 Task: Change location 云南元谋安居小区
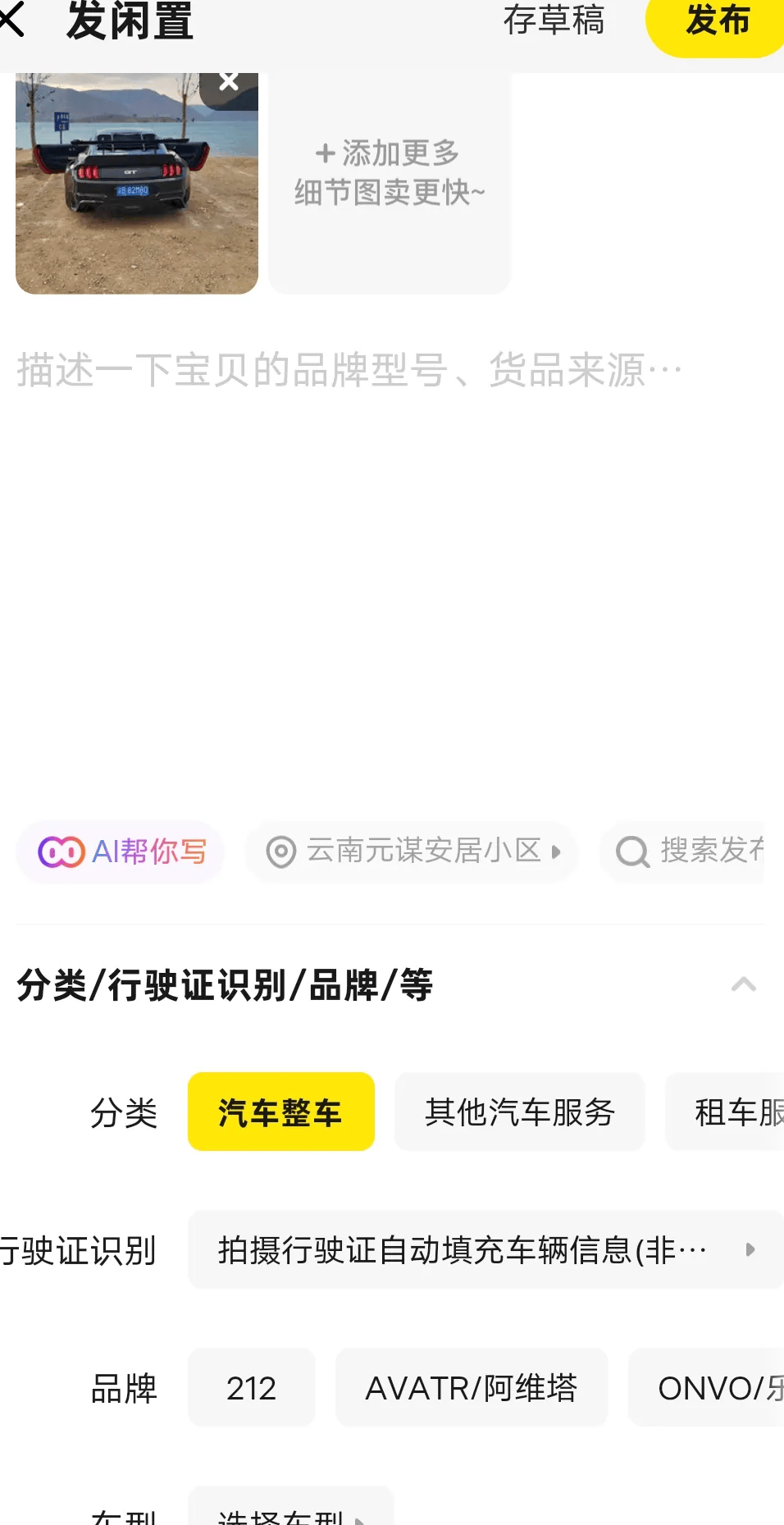pyautogui.click(x=413, y=852)
